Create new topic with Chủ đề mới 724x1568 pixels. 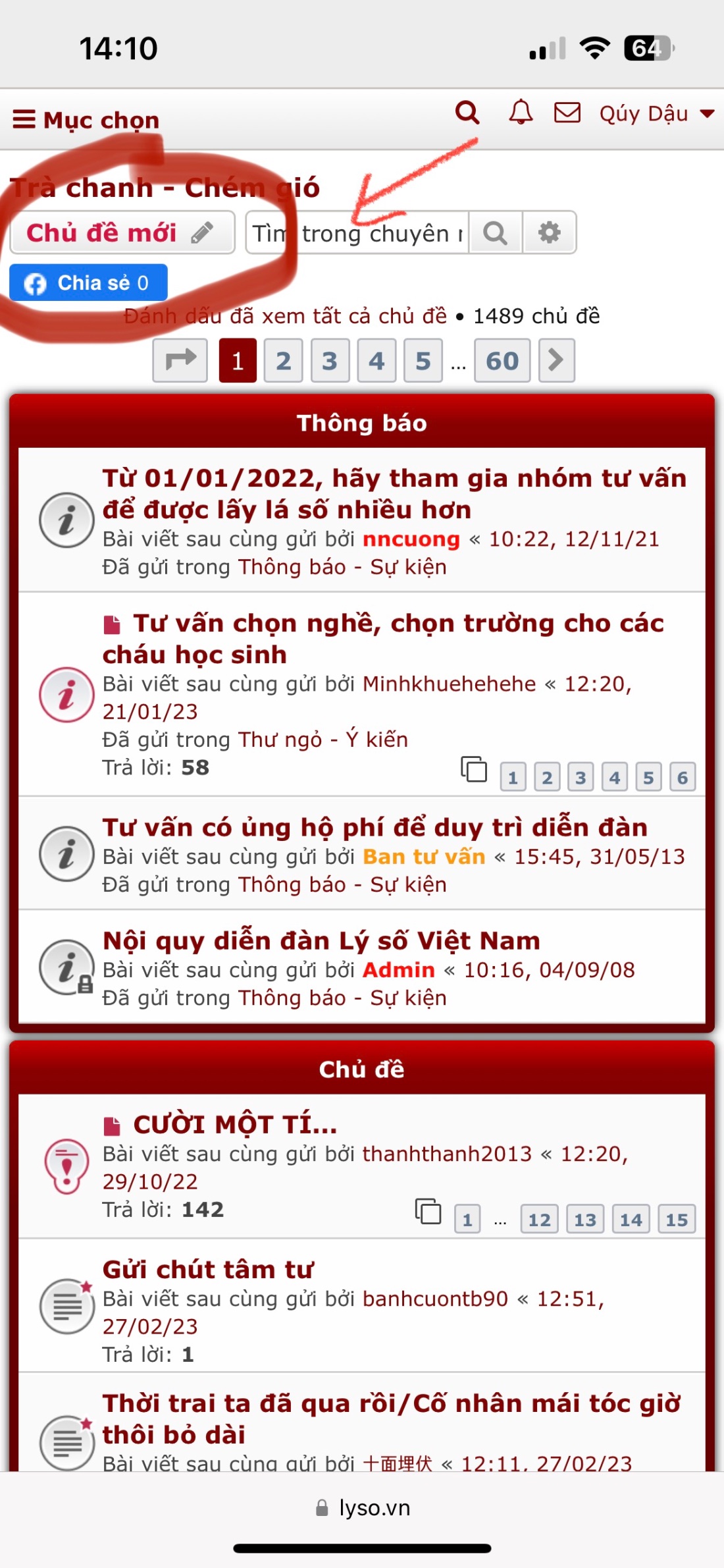[x=122, y=232]
